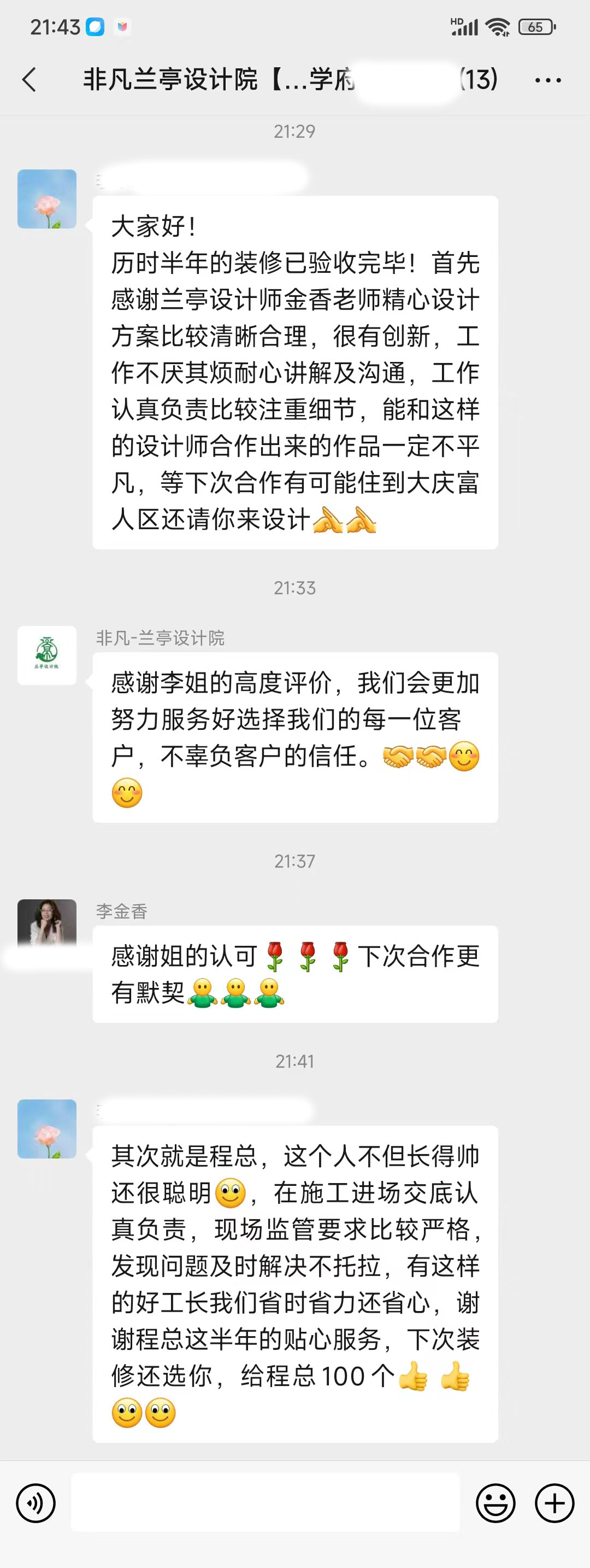Screen dimensions: 590x1568
Task: Open the flower avatar beside 大家好 message
Action: [47, 199]
